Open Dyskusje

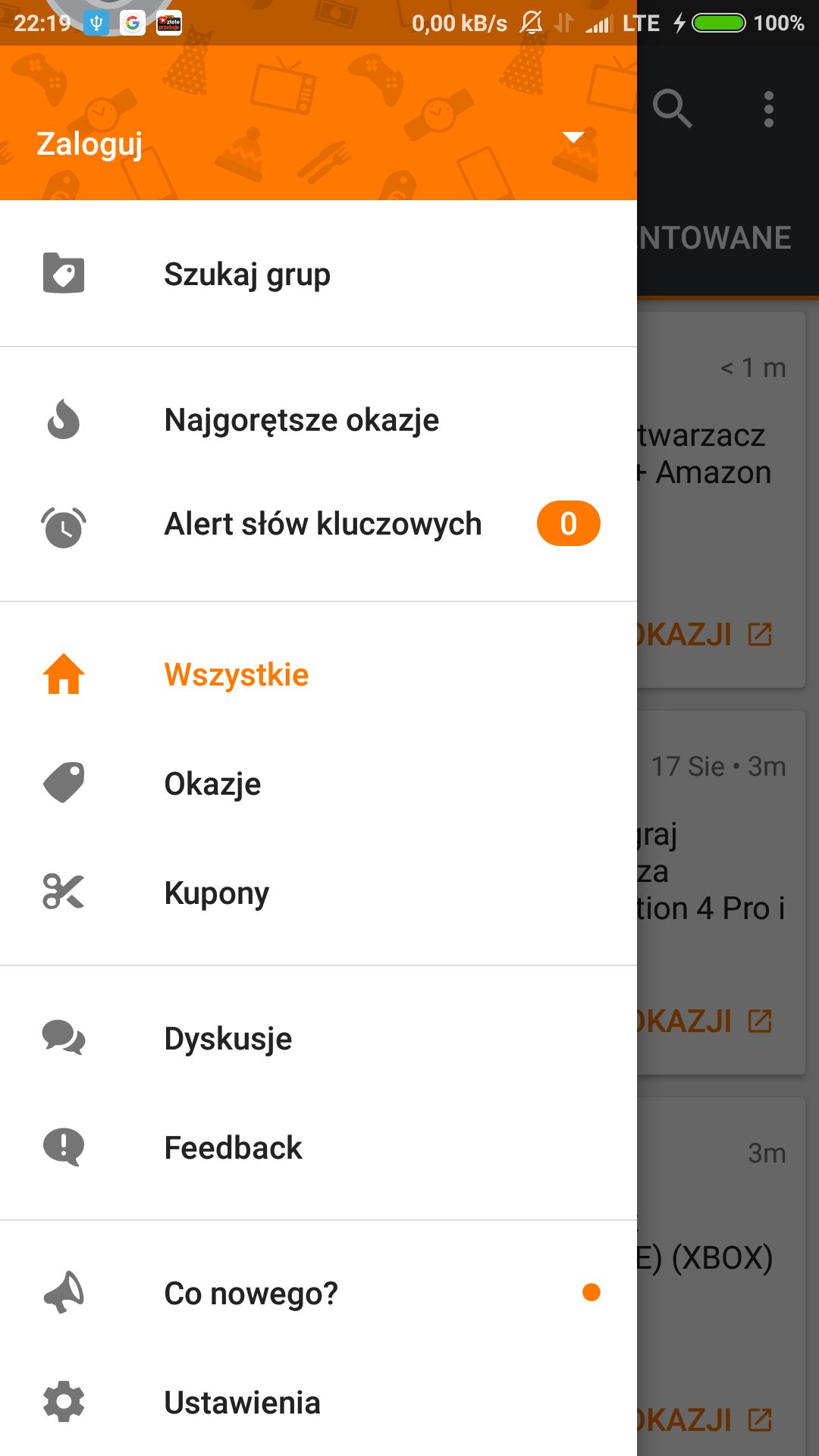pos(227,1039)
